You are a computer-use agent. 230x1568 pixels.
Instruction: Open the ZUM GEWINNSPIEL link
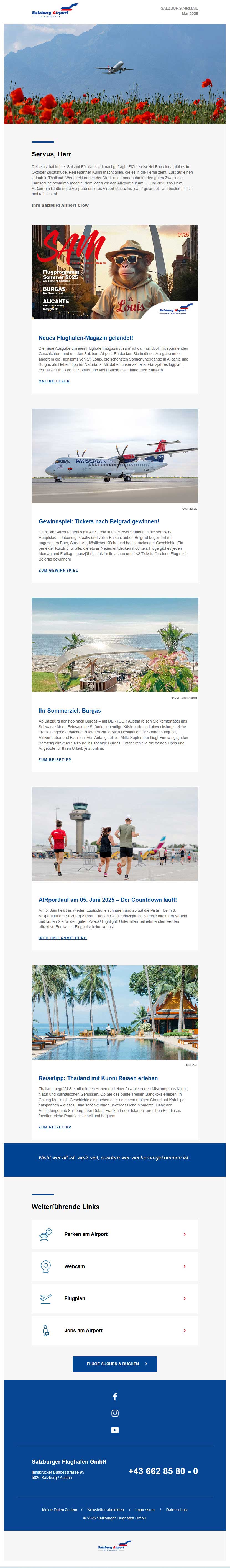click(58, 570)
